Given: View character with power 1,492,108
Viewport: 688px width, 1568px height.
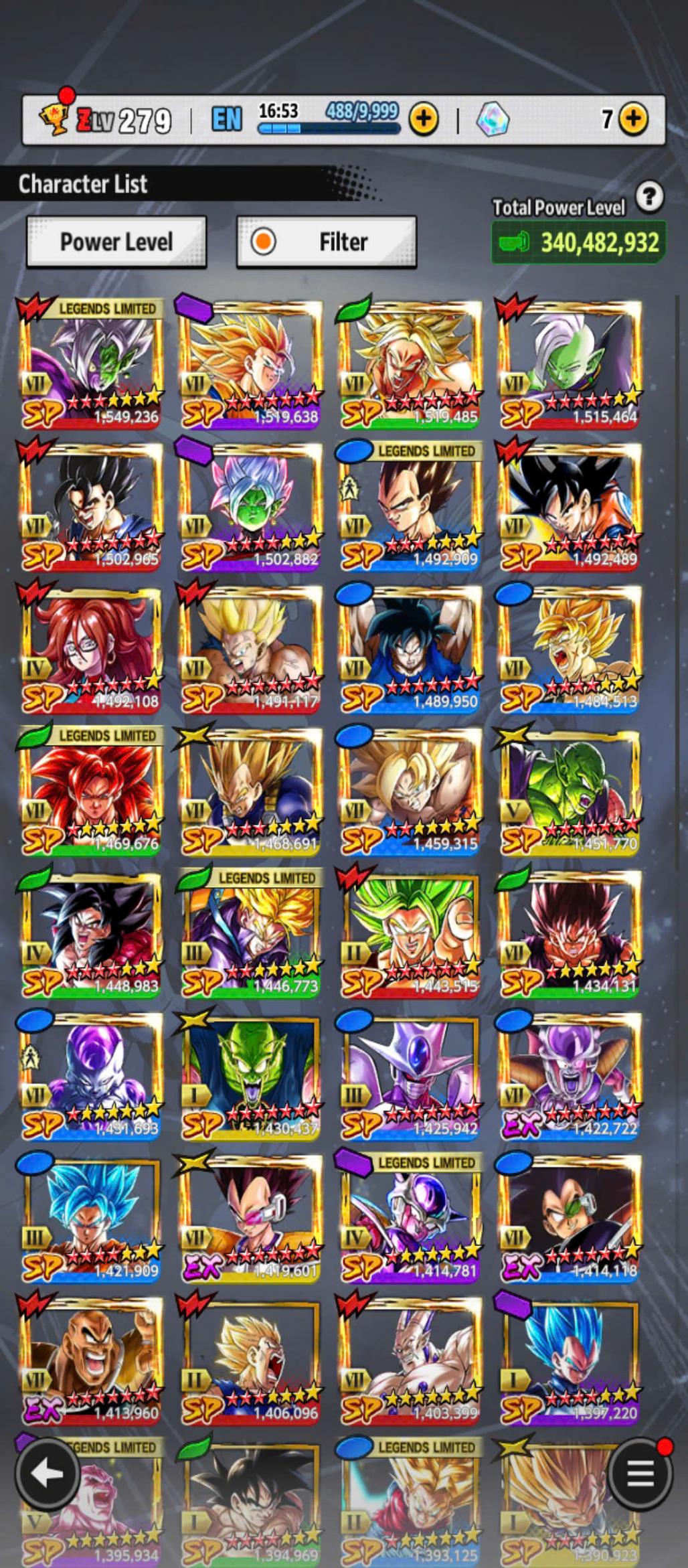Looking at the screenshot, I should [90, 648].
